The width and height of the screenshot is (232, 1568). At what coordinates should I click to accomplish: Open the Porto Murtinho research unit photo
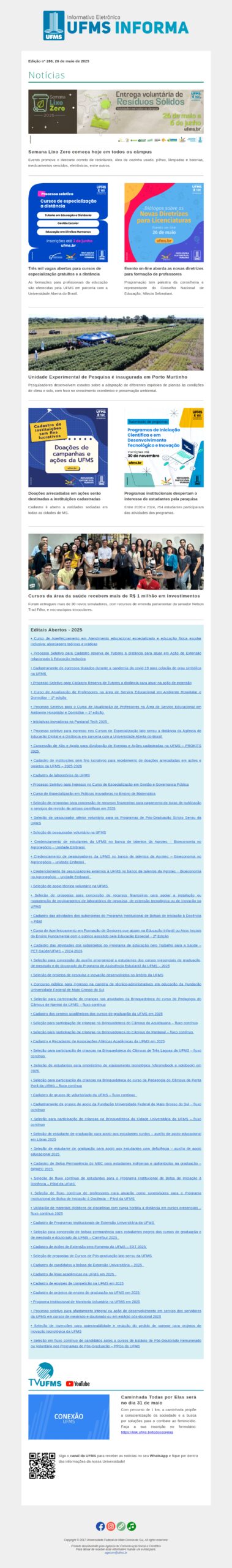click(116, 343)
